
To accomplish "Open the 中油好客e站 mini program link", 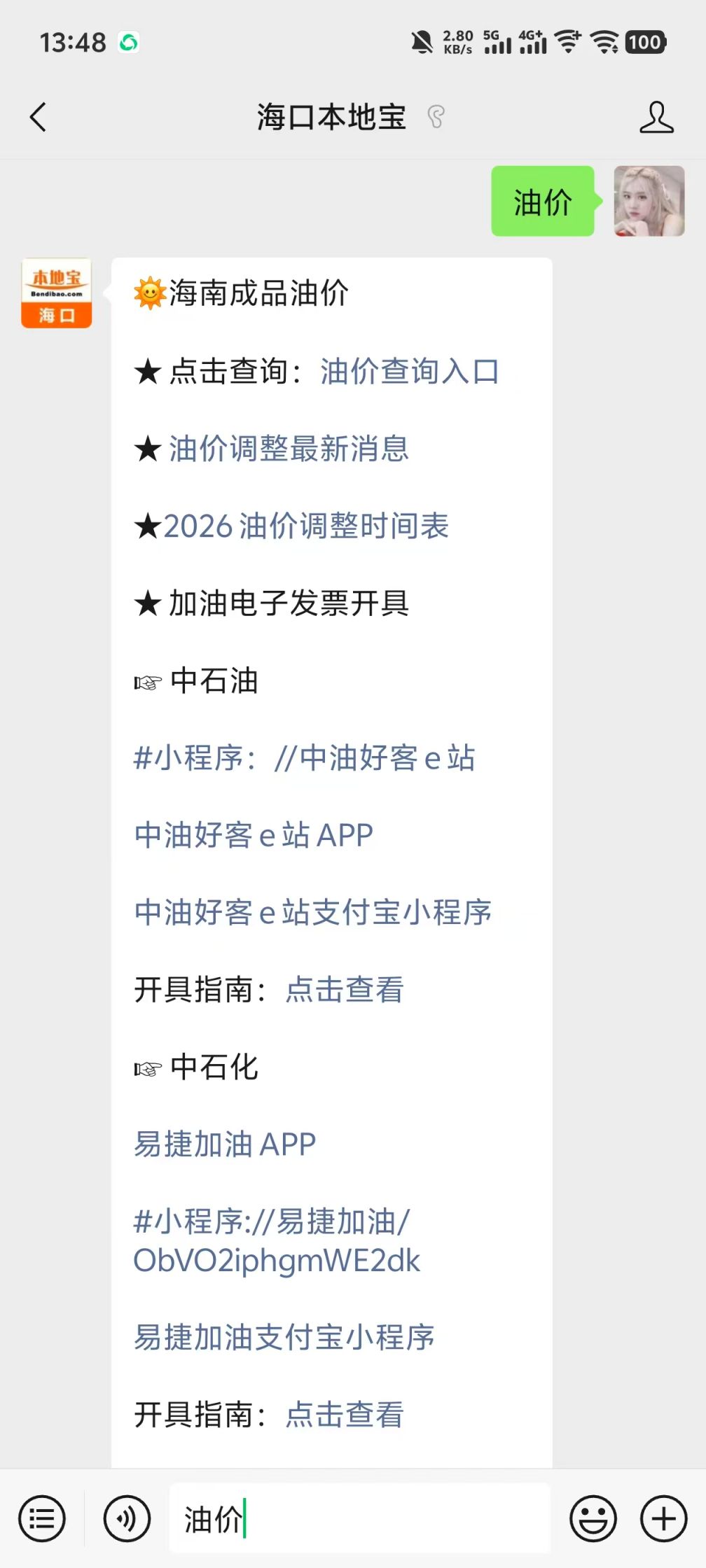I will coord(304,758).
